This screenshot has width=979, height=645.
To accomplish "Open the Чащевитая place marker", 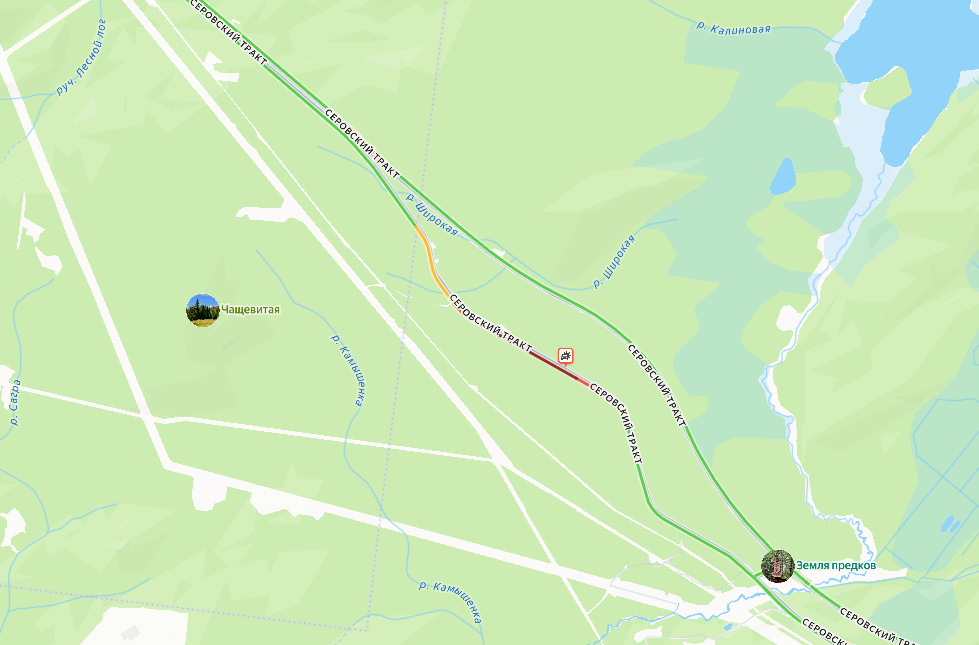I will pyautogui.click(x=203, y=310).
